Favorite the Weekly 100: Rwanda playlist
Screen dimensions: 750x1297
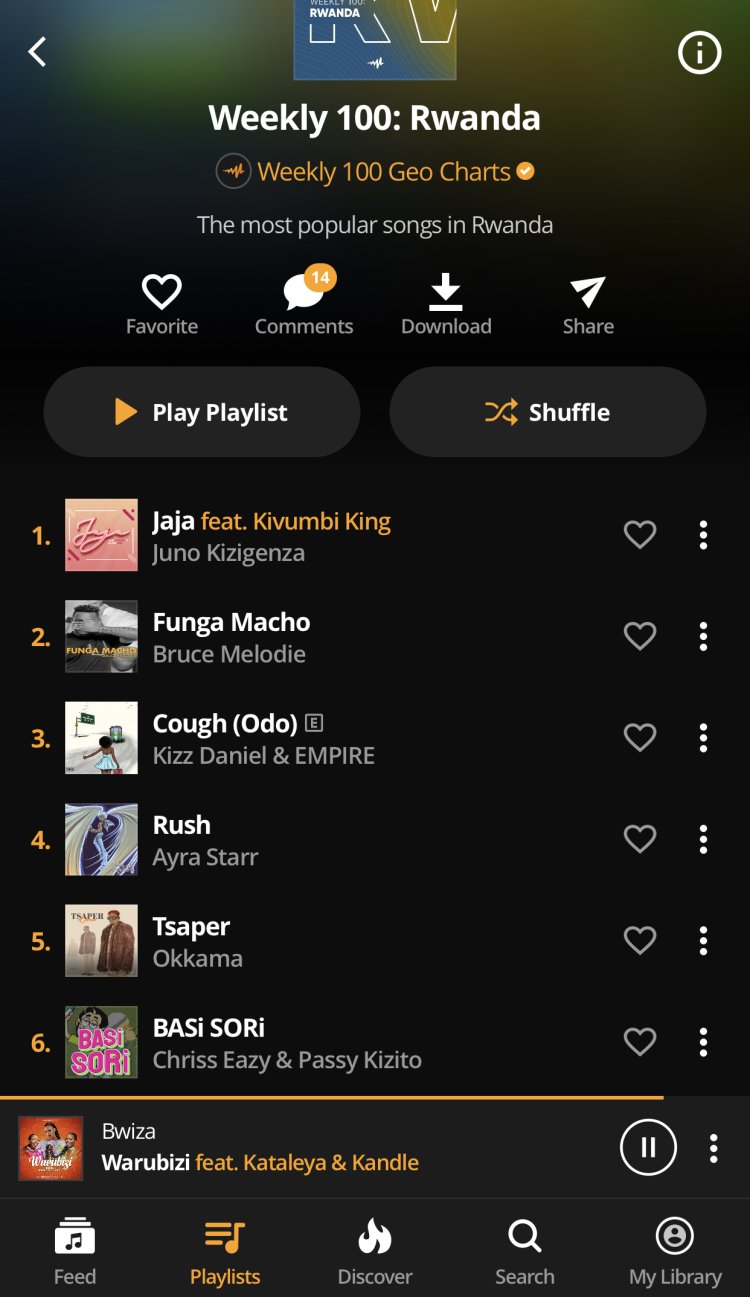[x=162, y=305]
